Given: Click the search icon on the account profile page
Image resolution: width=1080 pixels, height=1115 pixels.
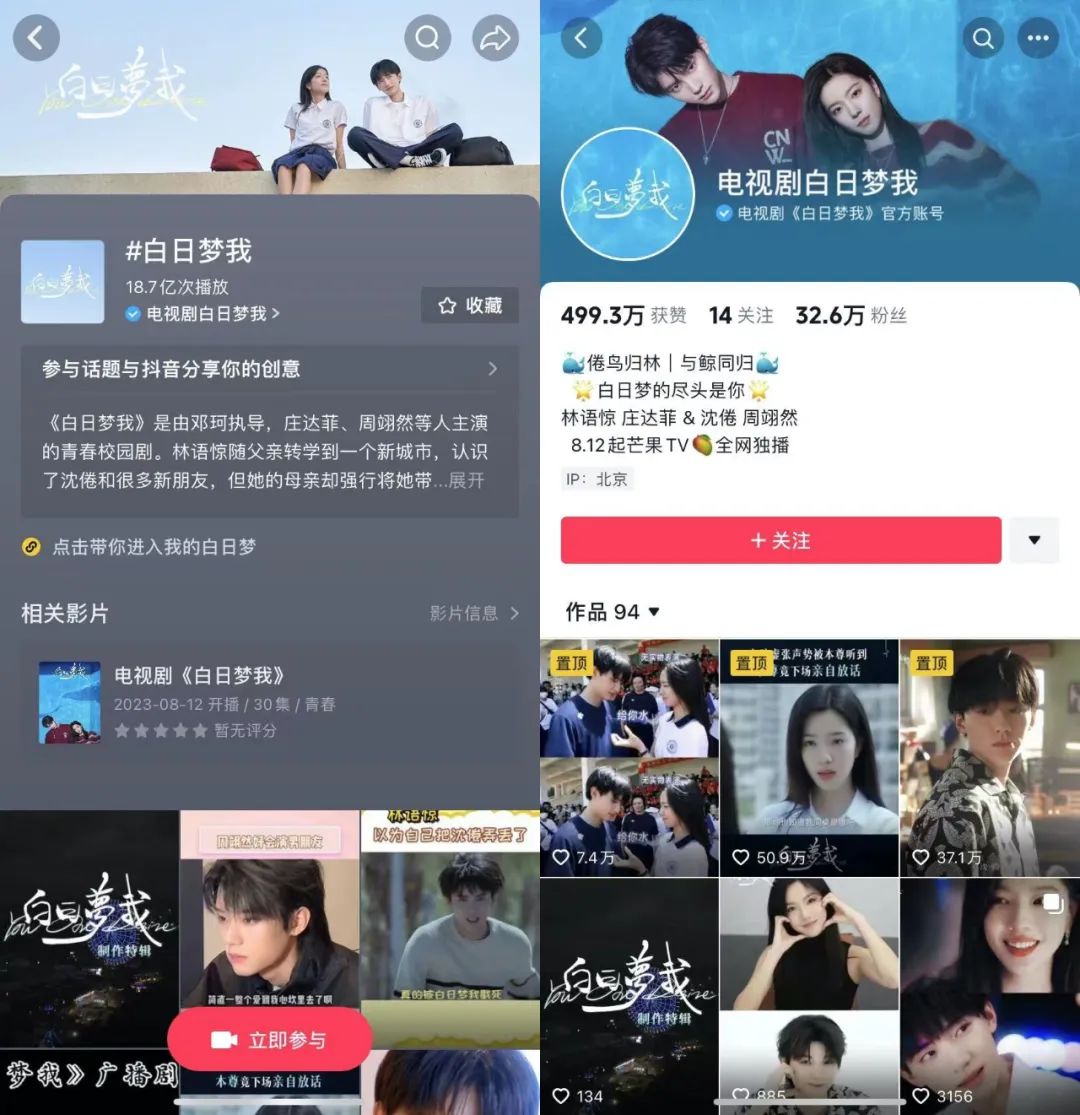Looking at the screenshot, I should click(x=982, y=37).
